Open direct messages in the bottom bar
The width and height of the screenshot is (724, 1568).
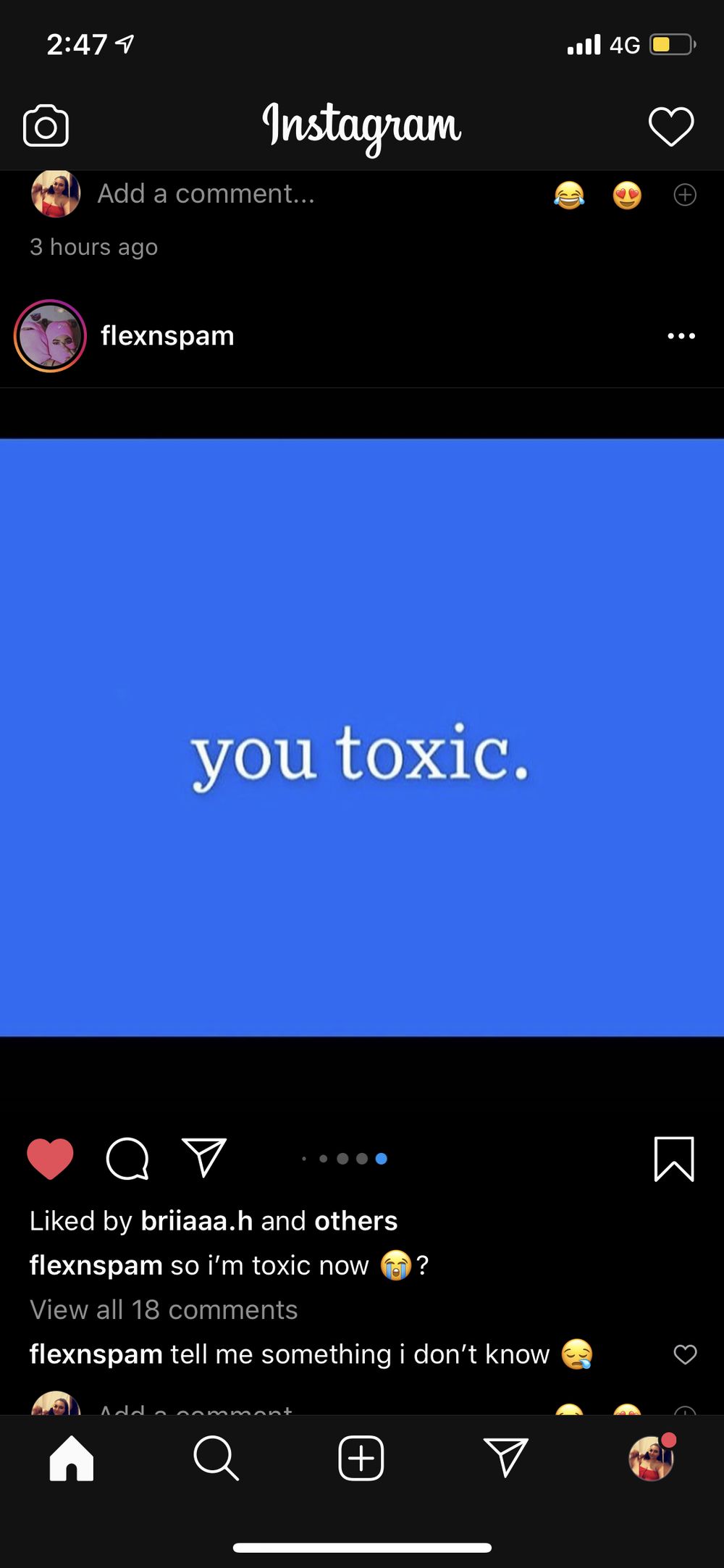pos(505,1458)
